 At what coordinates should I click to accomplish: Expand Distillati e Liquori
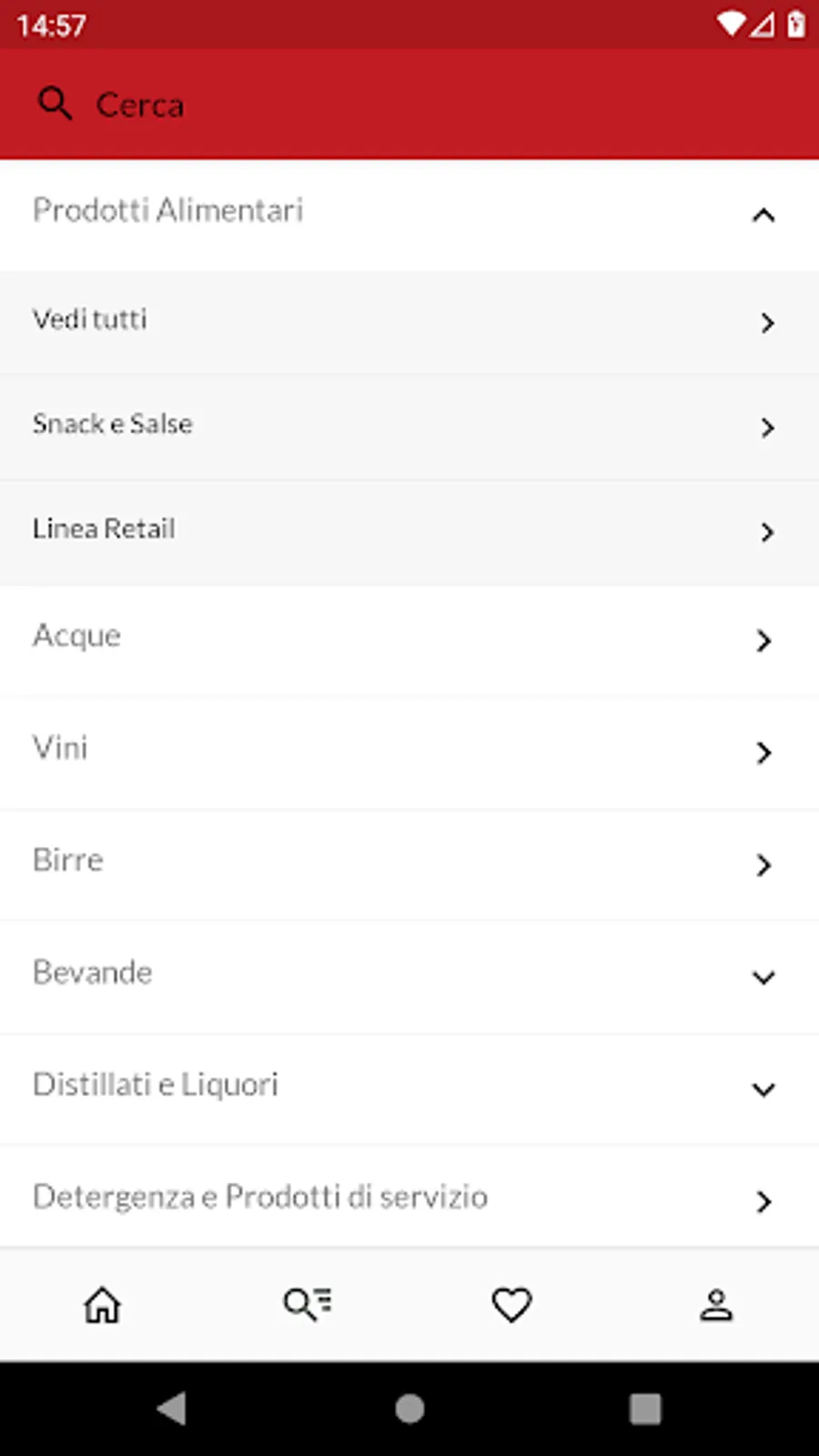(409, 1088)
